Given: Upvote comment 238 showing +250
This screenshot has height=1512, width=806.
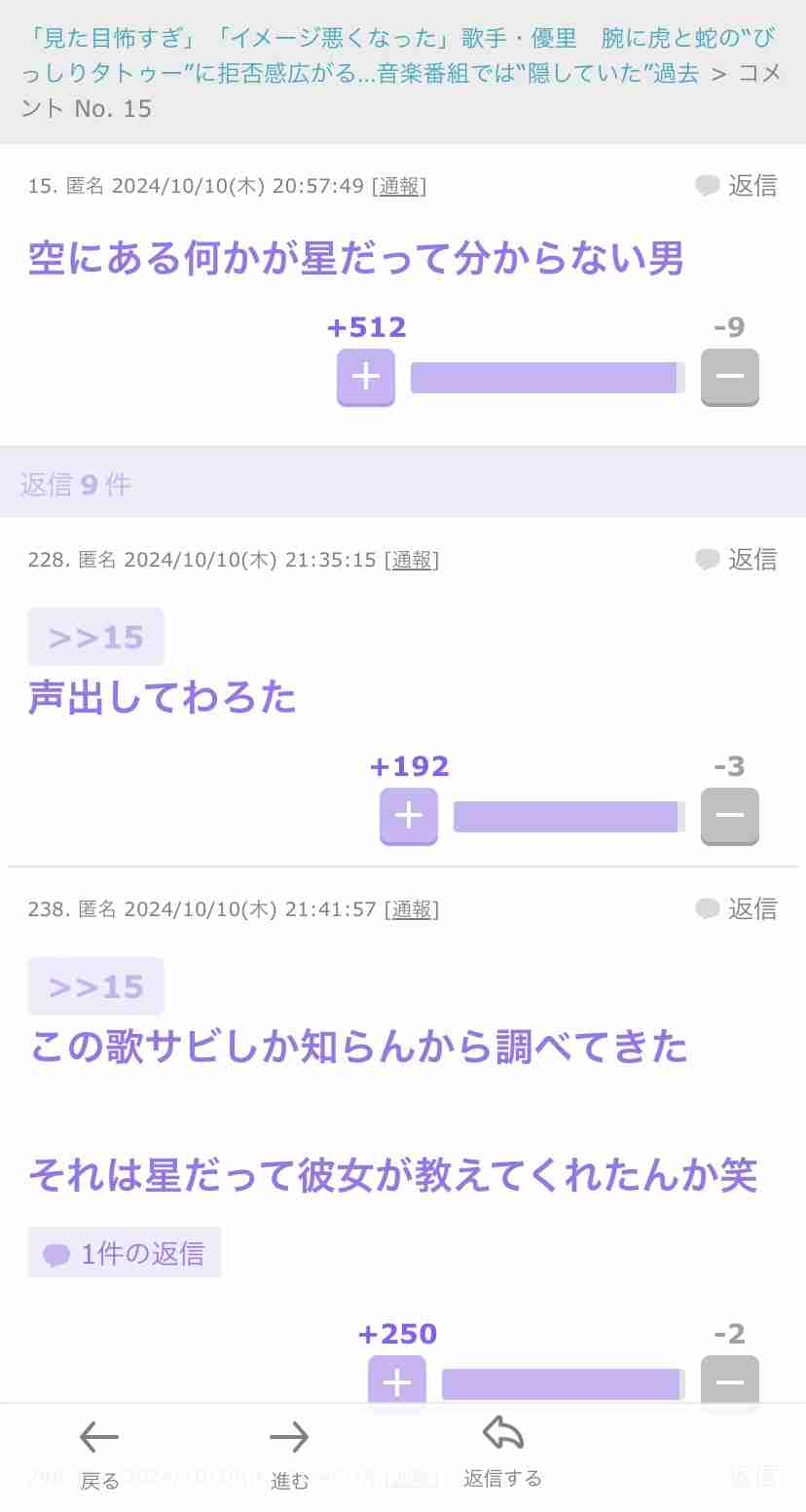Looking at the screenshot, I should (396, 1382).
